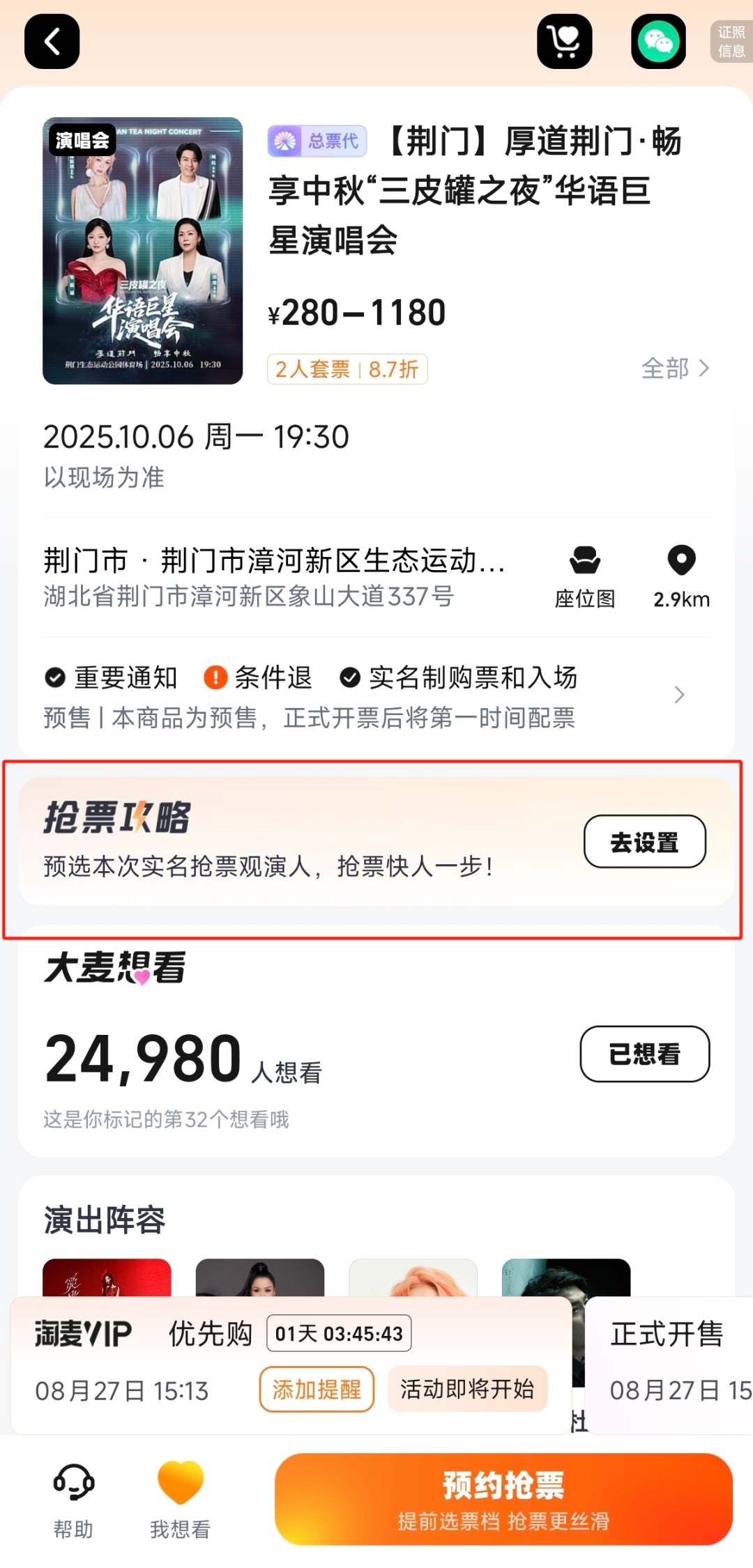Tap 预约抢票 to reserve tickets
Image resolution: width=753 pixels, height=1568 pixels.
coord(503,1500)
